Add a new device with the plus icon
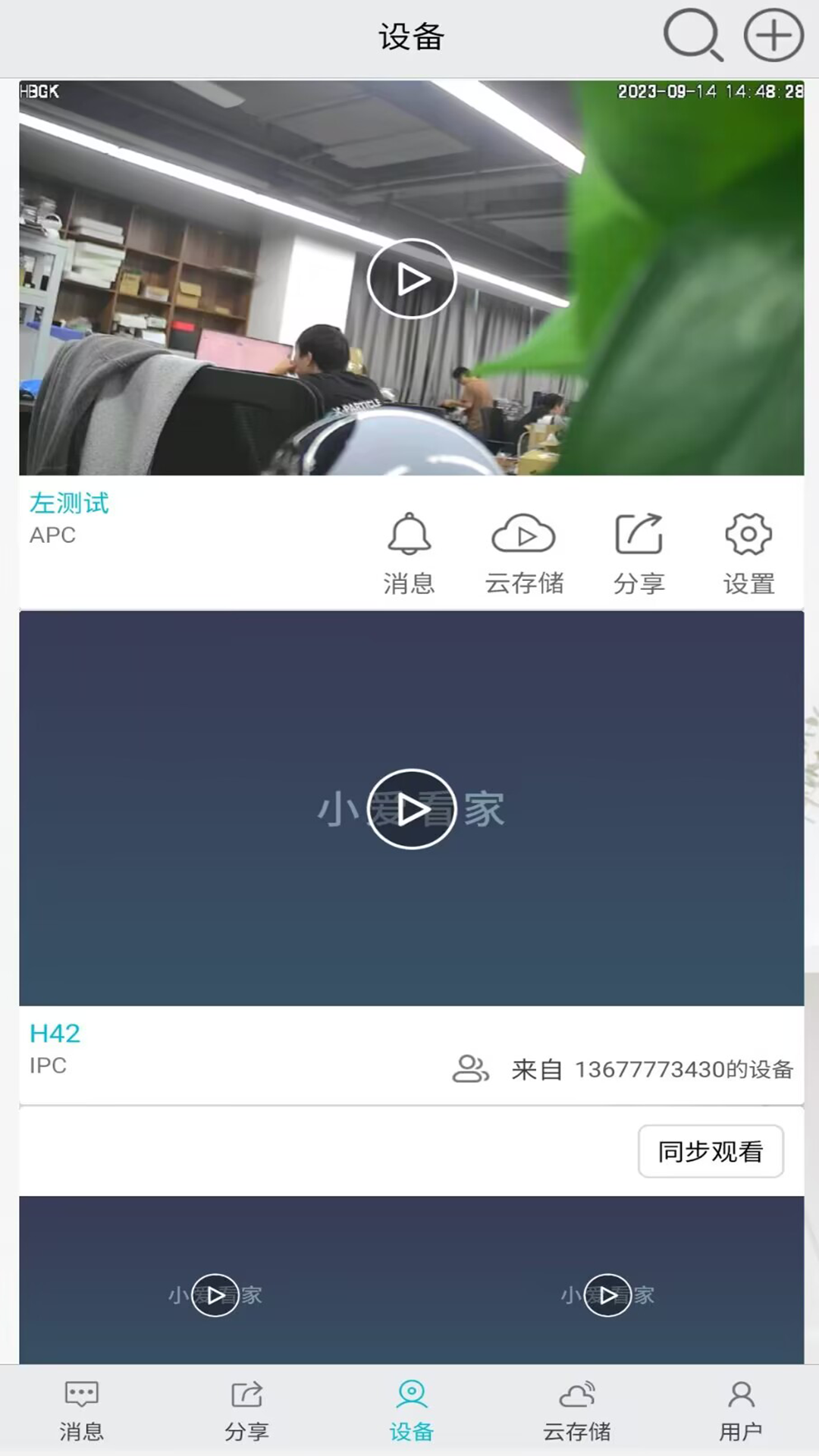 771,36
